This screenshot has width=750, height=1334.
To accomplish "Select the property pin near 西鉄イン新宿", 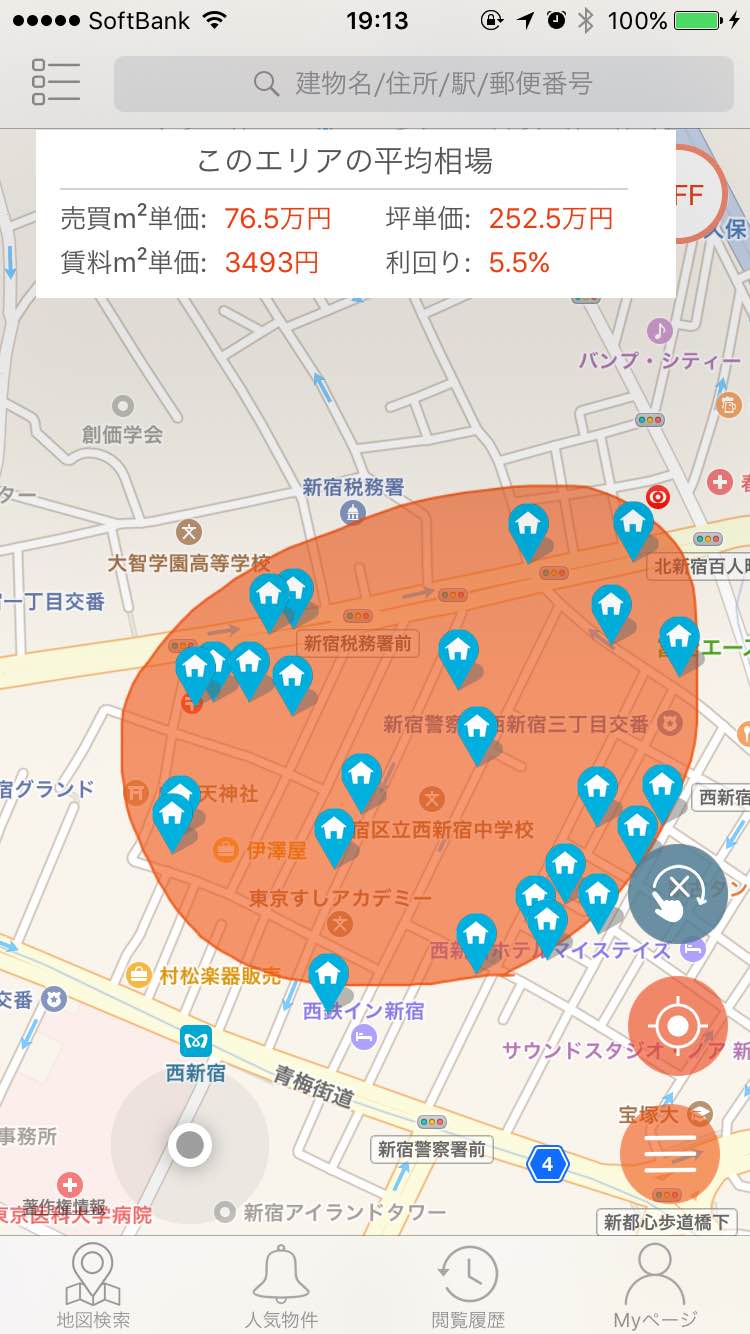I will (x=327, y=977).
